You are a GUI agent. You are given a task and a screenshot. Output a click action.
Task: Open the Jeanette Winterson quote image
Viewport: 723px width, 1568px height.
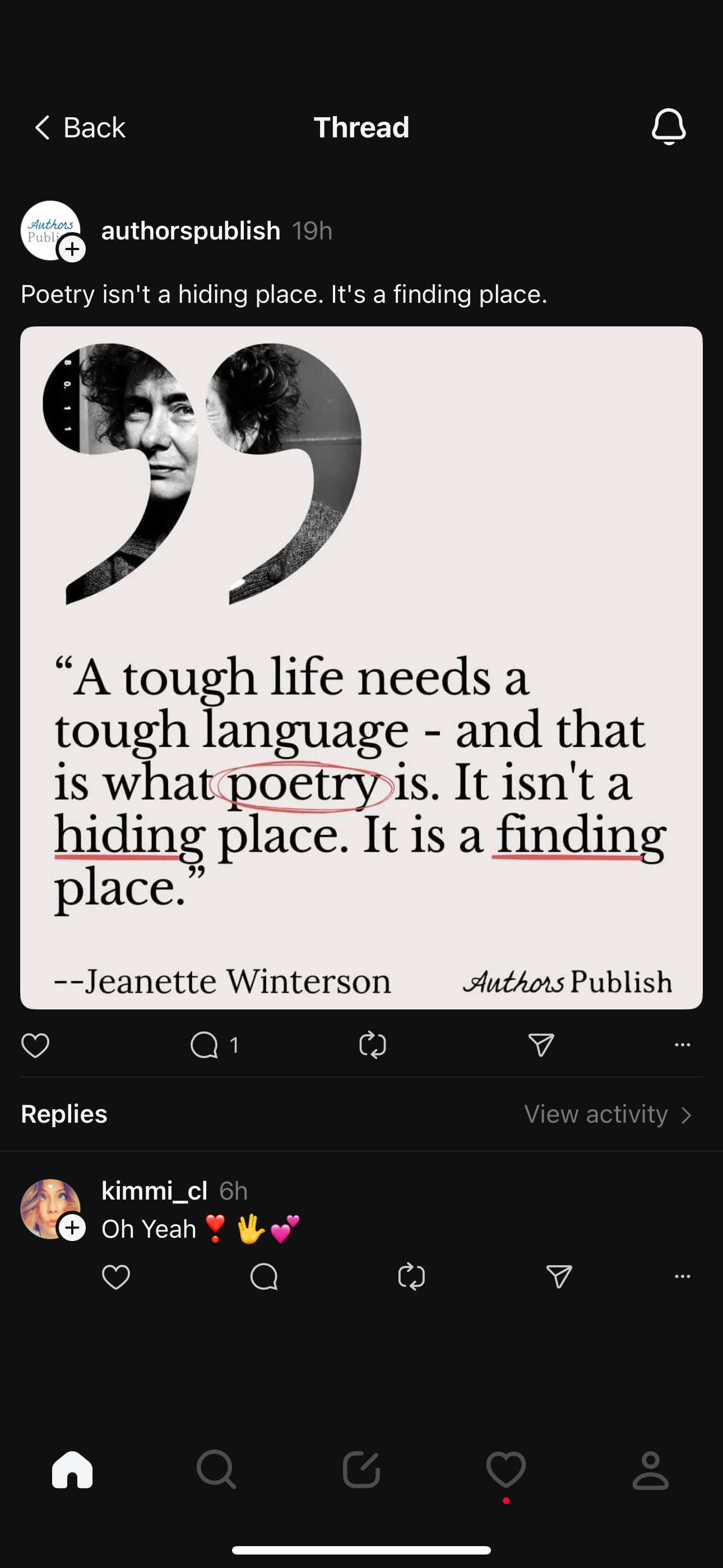click(361, 667)
